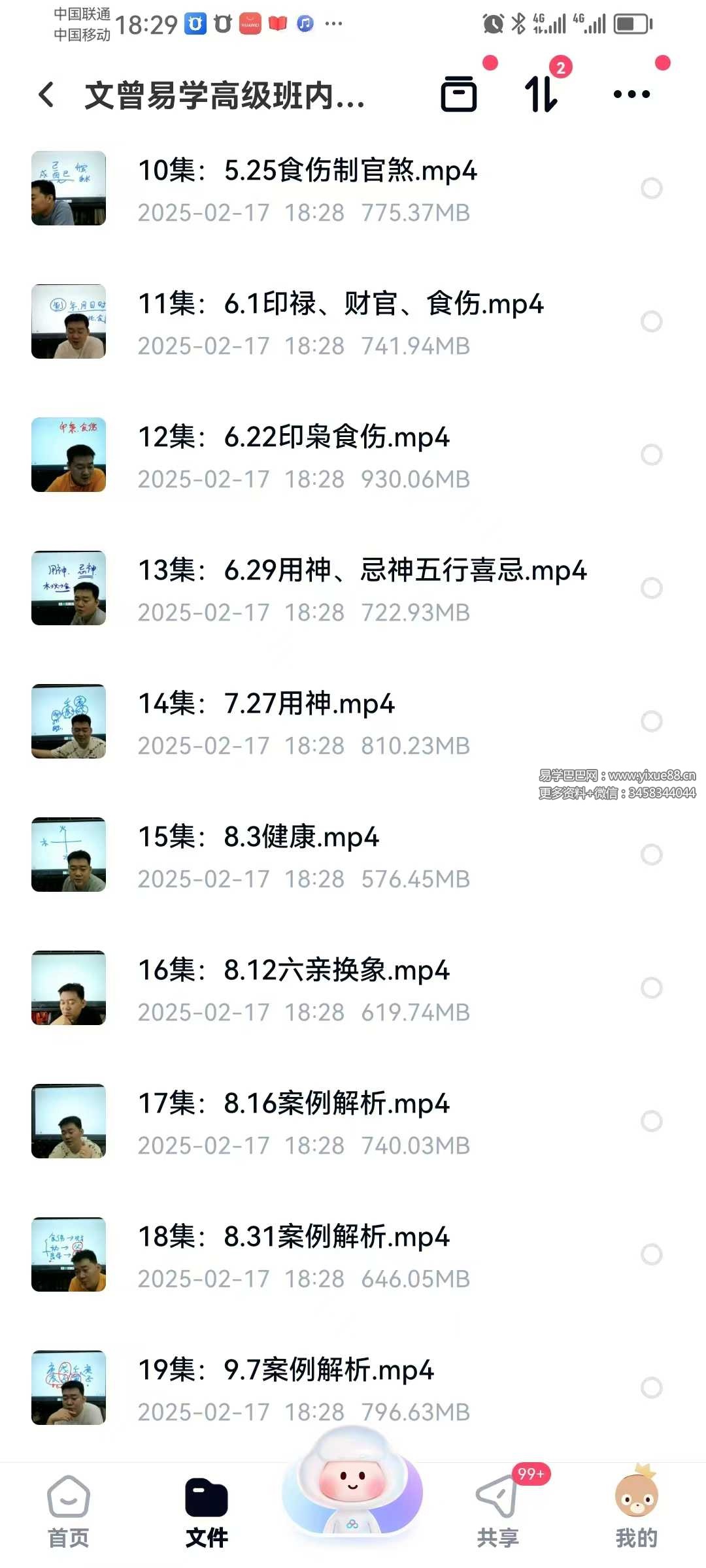This screenshot has width=706, height=1568.
Task: Select the checkbox for 14集: 7.27用神.mp4
Action: (651, 721)
